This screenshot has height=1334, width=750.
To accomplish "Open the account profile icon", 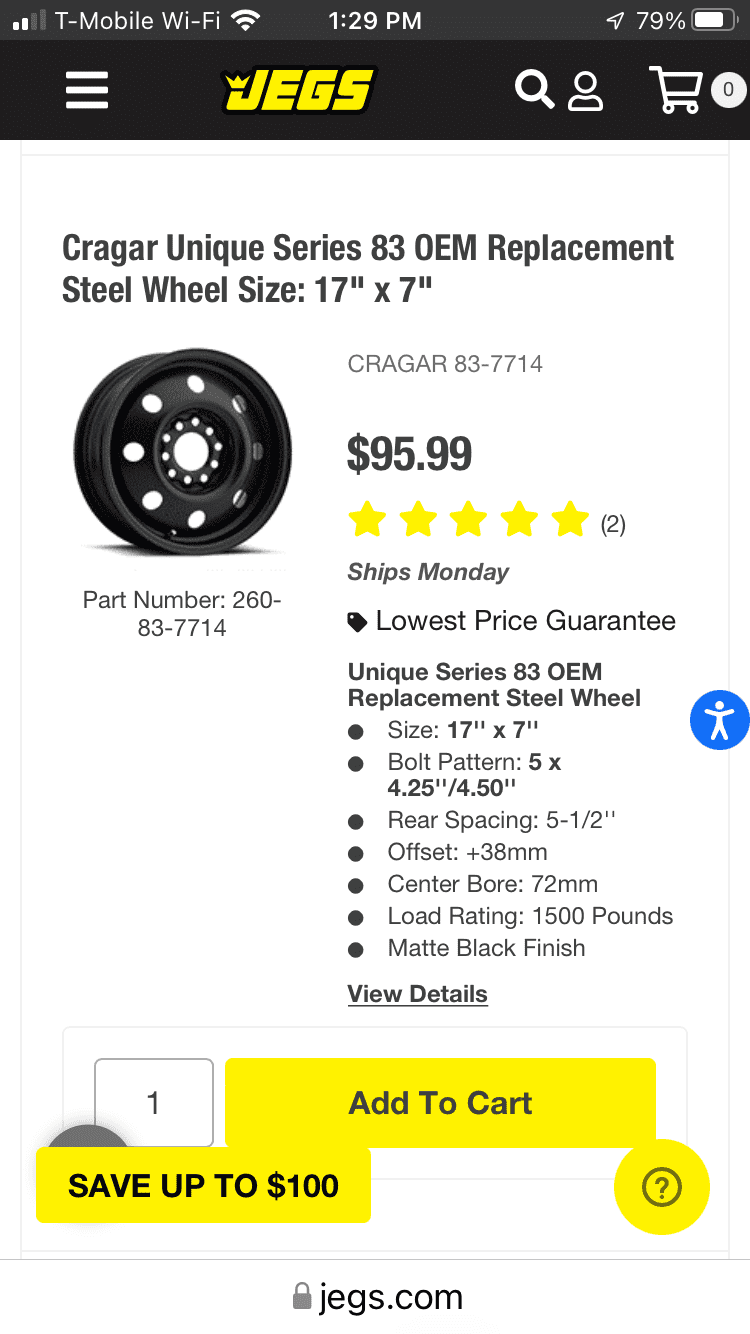I will point(585,90).
